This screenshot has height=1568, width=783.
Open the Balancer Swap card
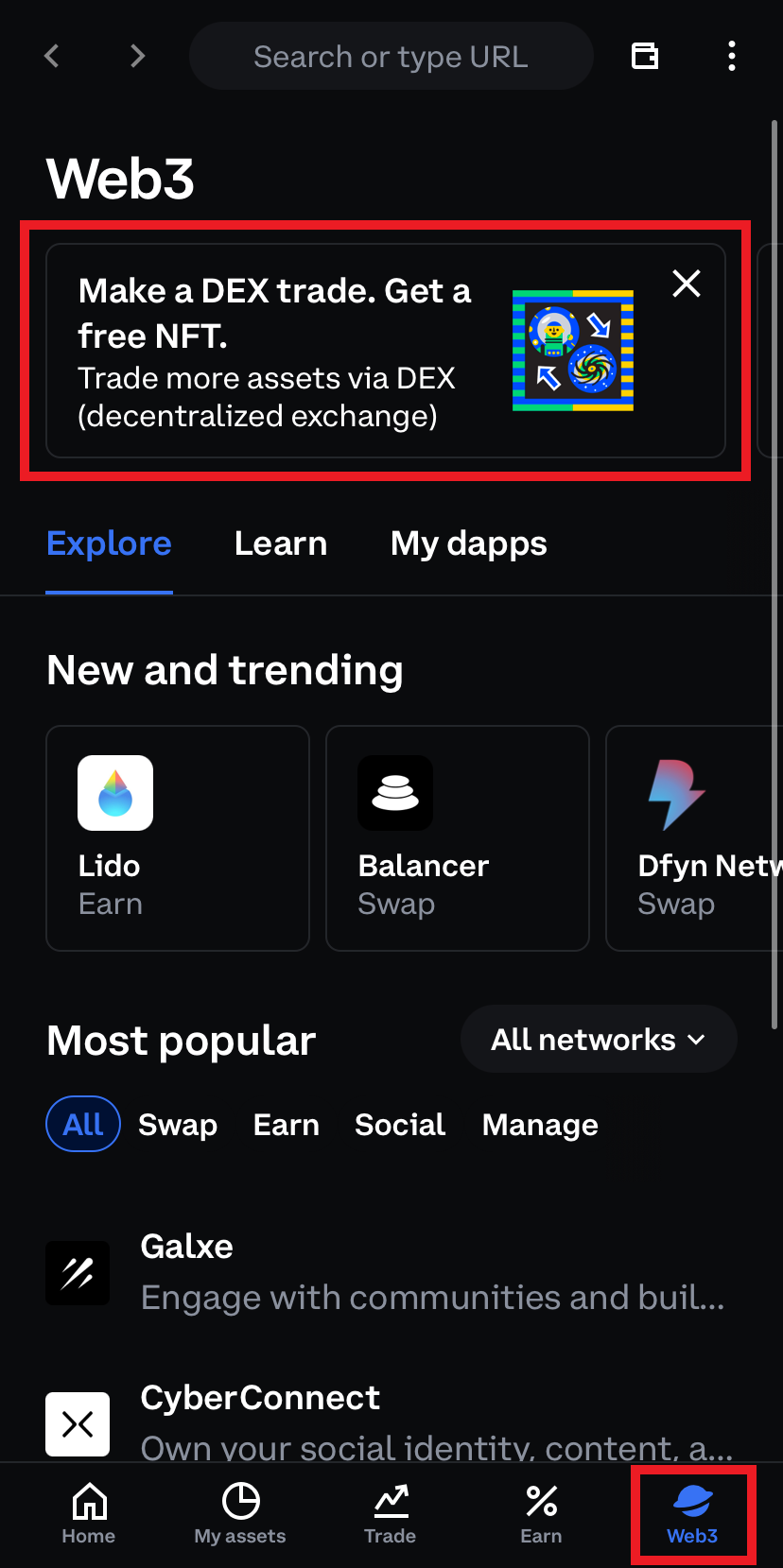click(457, 837)
